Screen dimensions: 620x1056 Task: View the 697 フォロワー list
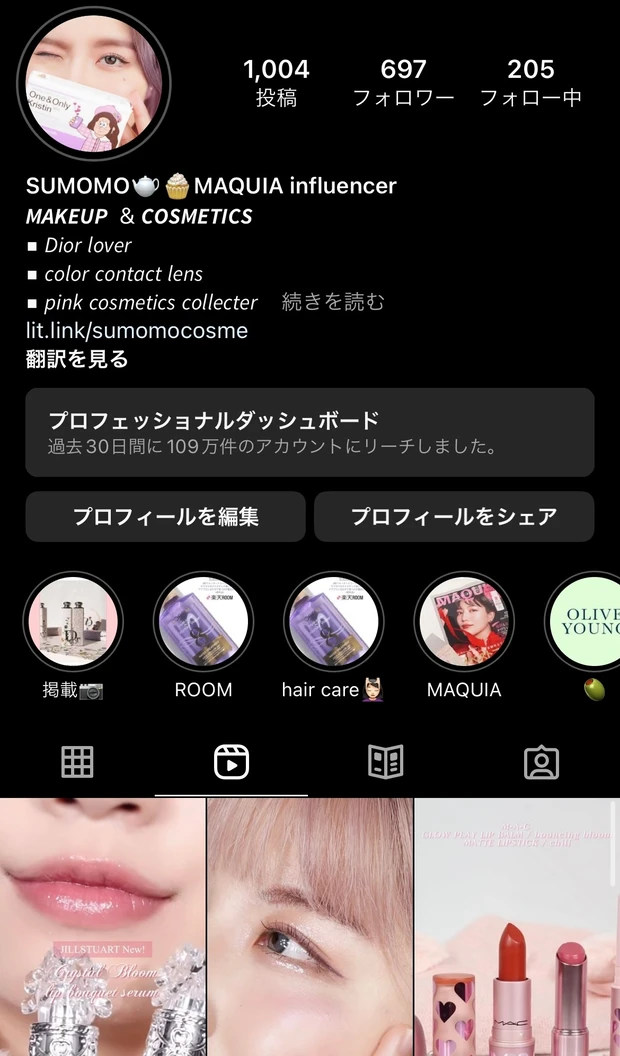tap(403, 82)
